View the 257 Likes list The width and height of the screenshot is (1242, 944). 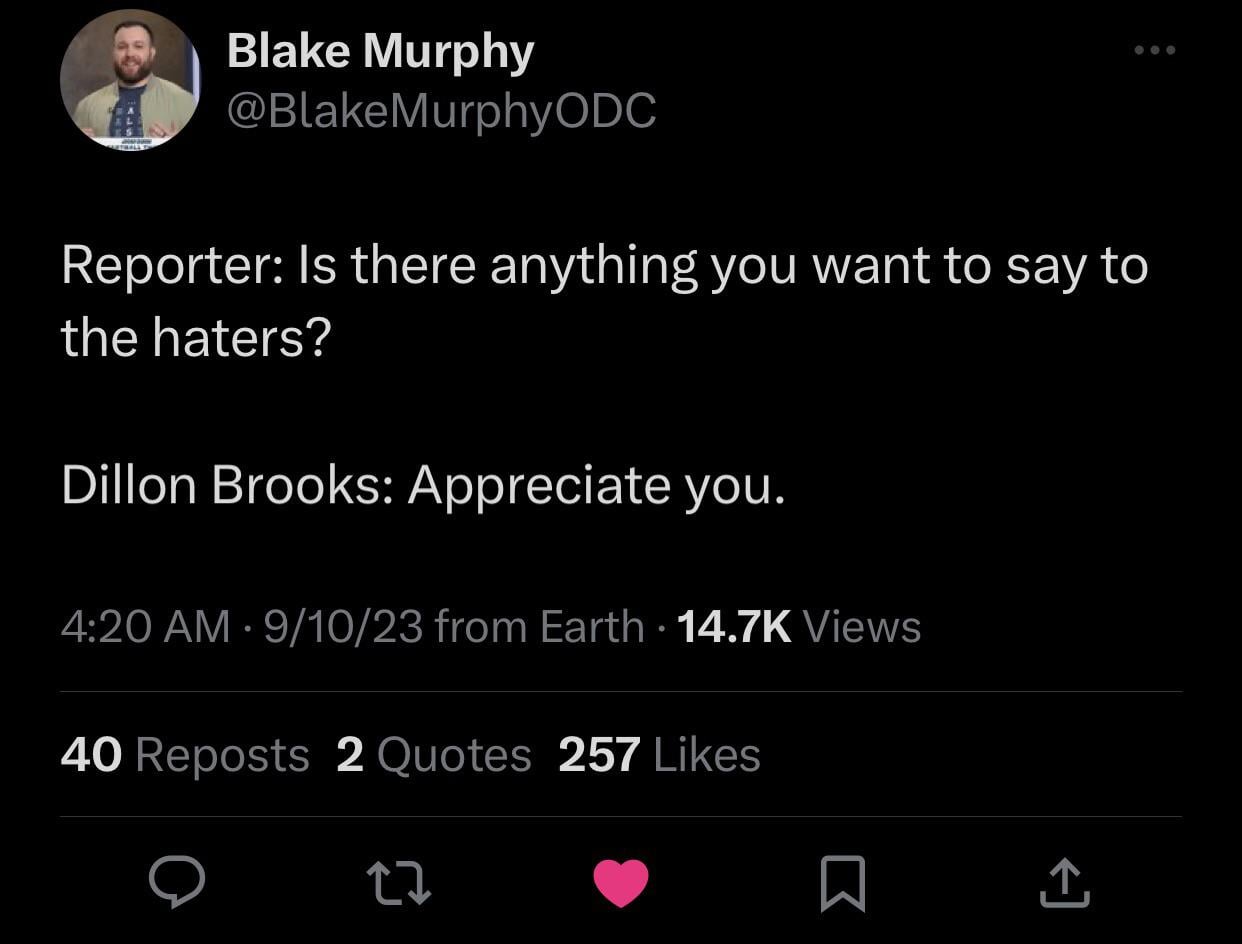tap(659, 755)
